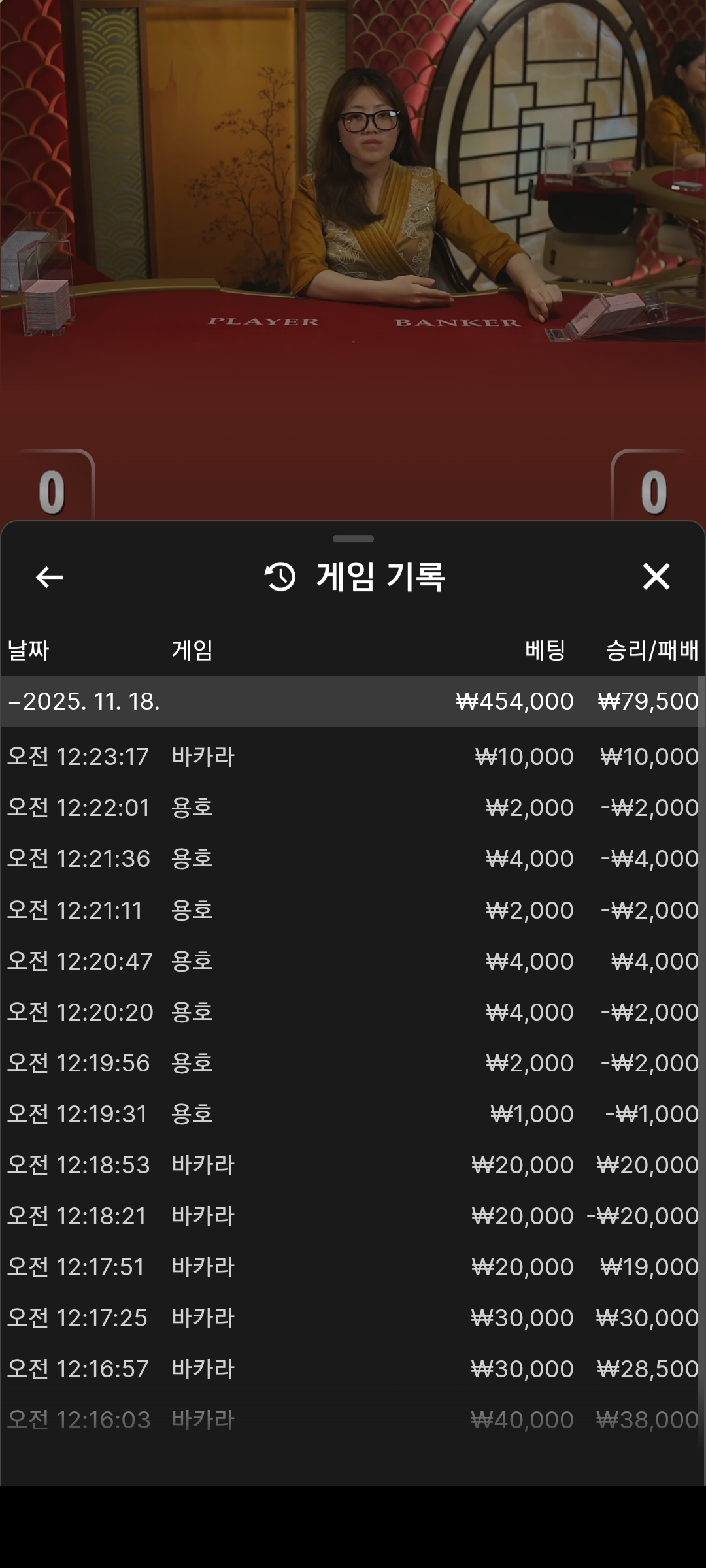Open the 12:23:17 baccarat record

pyautogui.click(x=352, y=757)
